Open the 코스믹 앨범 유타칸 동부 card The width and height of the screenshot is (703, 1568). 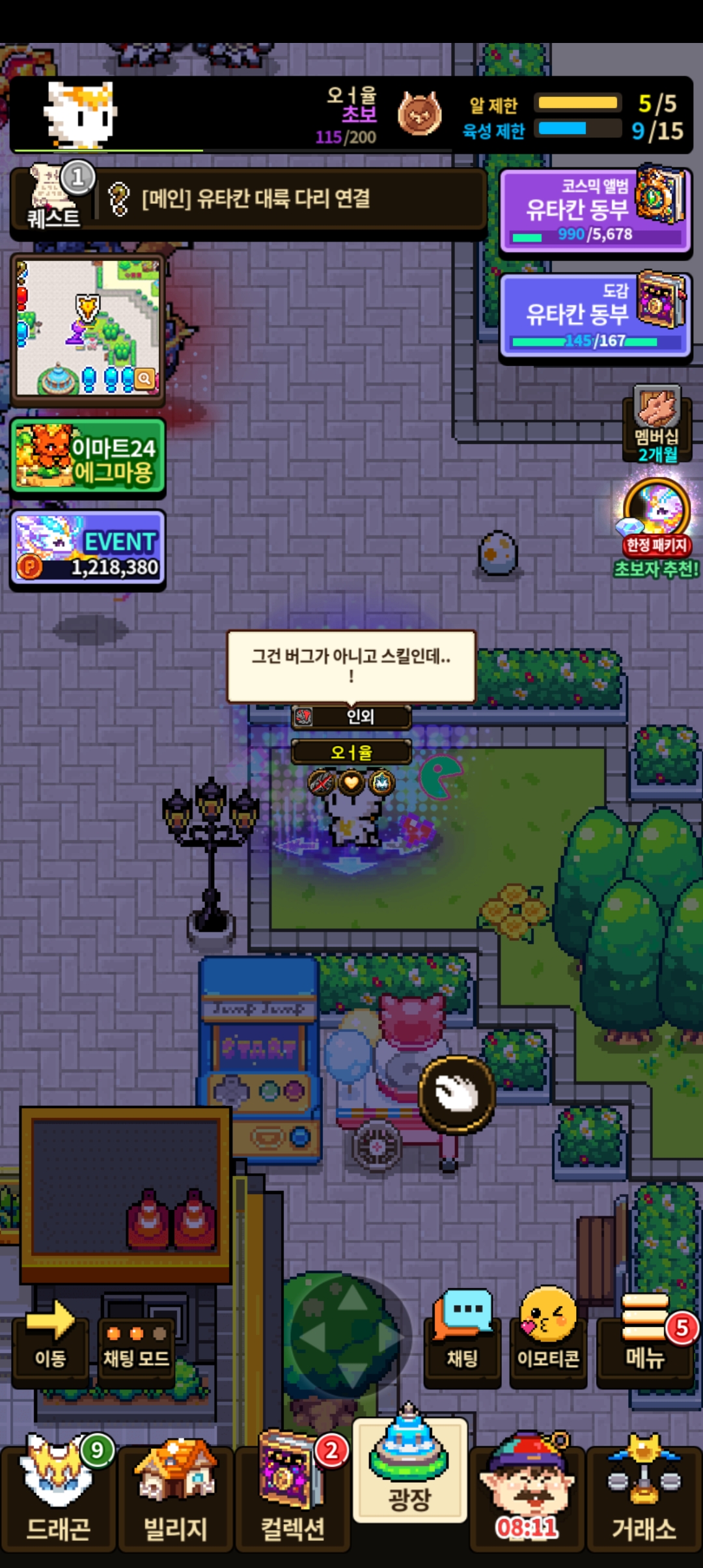pyautogui.click(x=595, y=210)
